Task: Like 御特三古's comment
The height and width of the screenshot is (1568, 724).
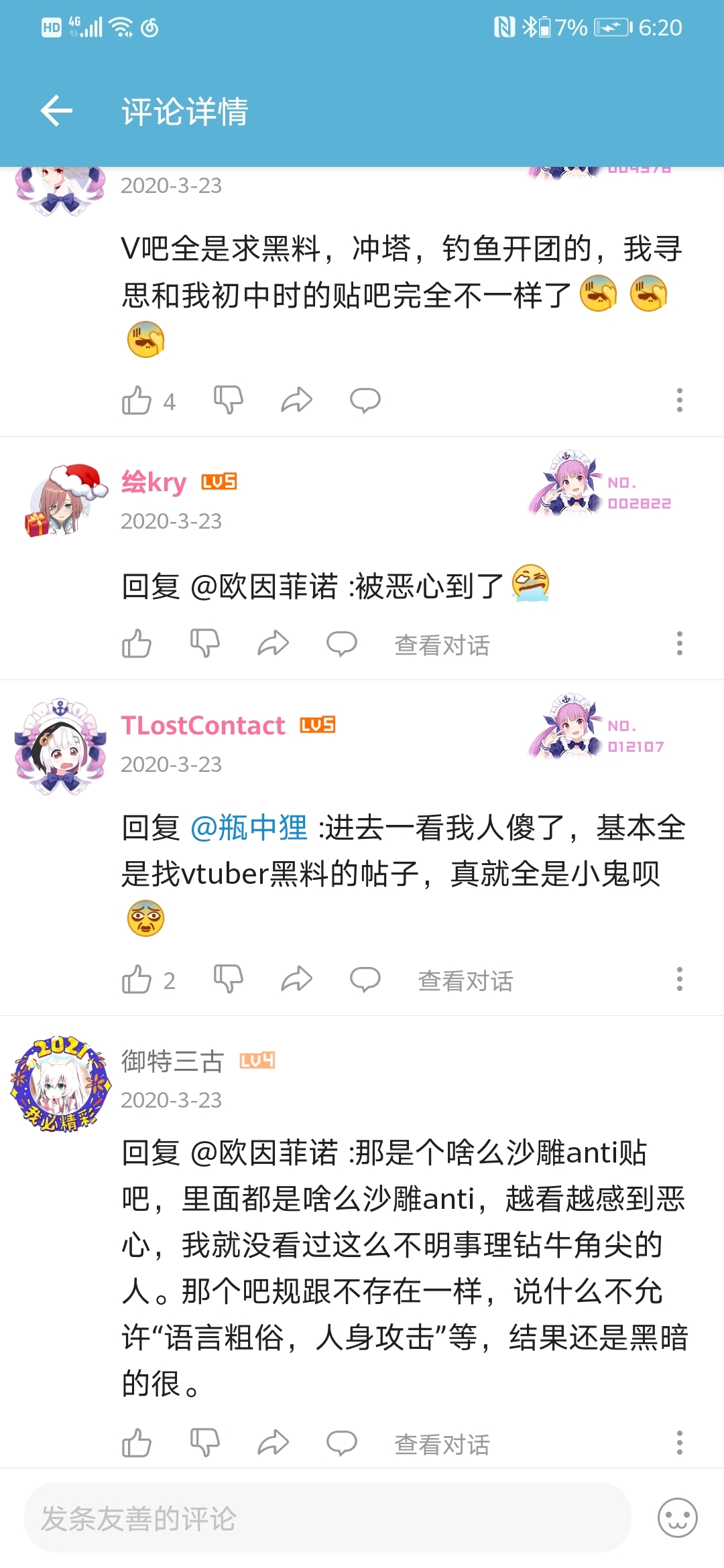Action: coord(137,1443)
